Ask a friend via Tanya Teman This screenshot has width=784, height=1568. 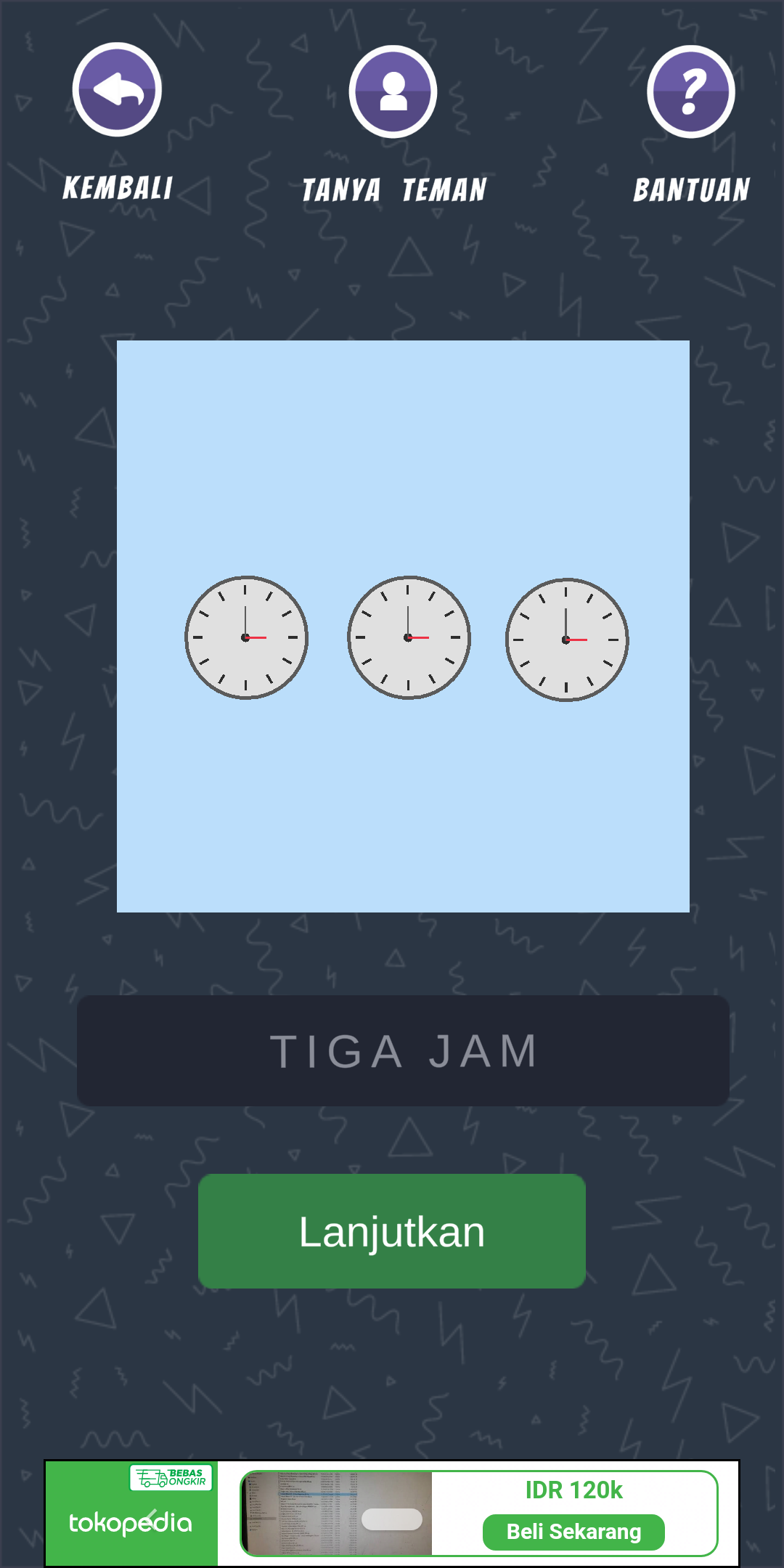tap(393, 92)
